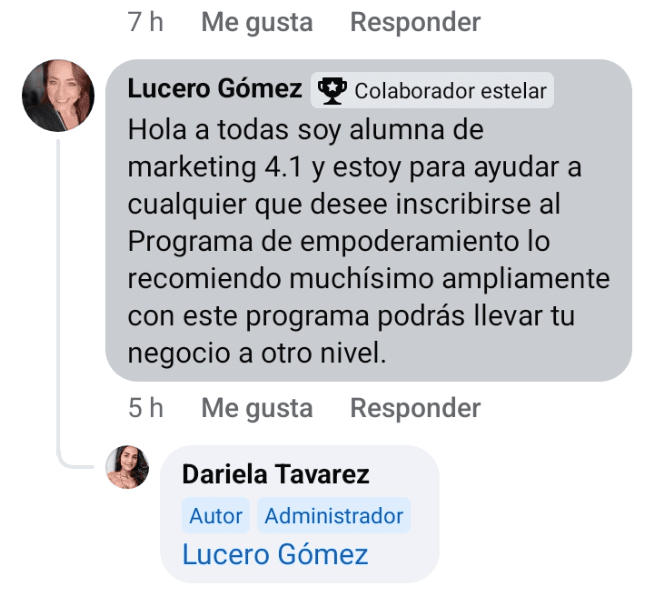The width and height of the screenshot is (654, 603).
Task: Open Lucero Gómez's name in the comment header
Action: tap(215, 90)
